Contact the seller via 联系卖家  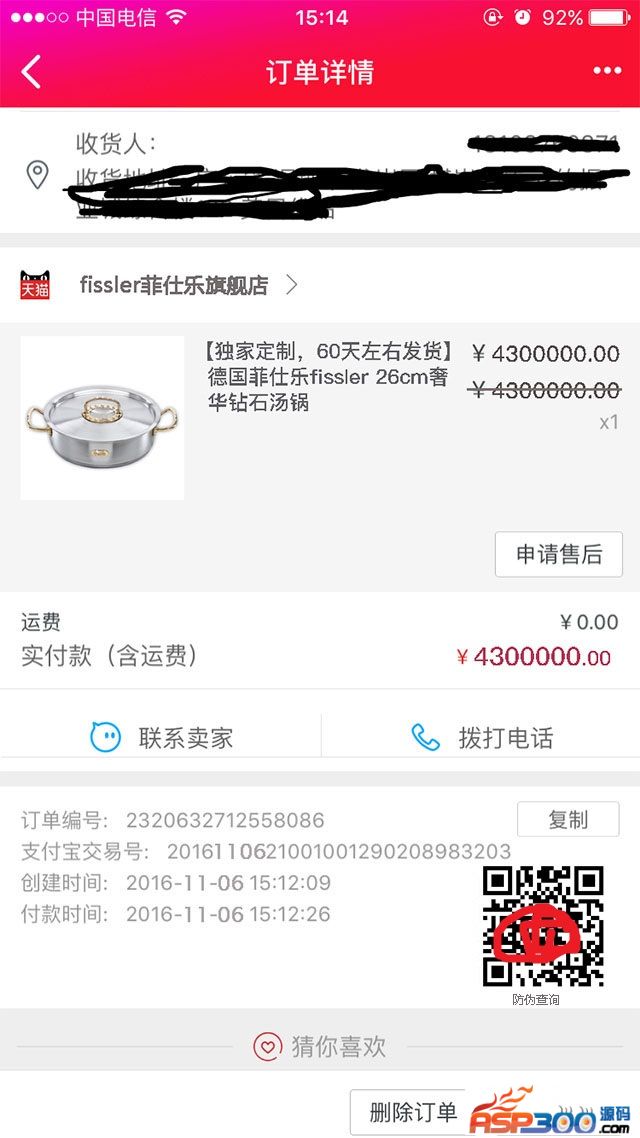pyautogui.click(x=162, y=738)
